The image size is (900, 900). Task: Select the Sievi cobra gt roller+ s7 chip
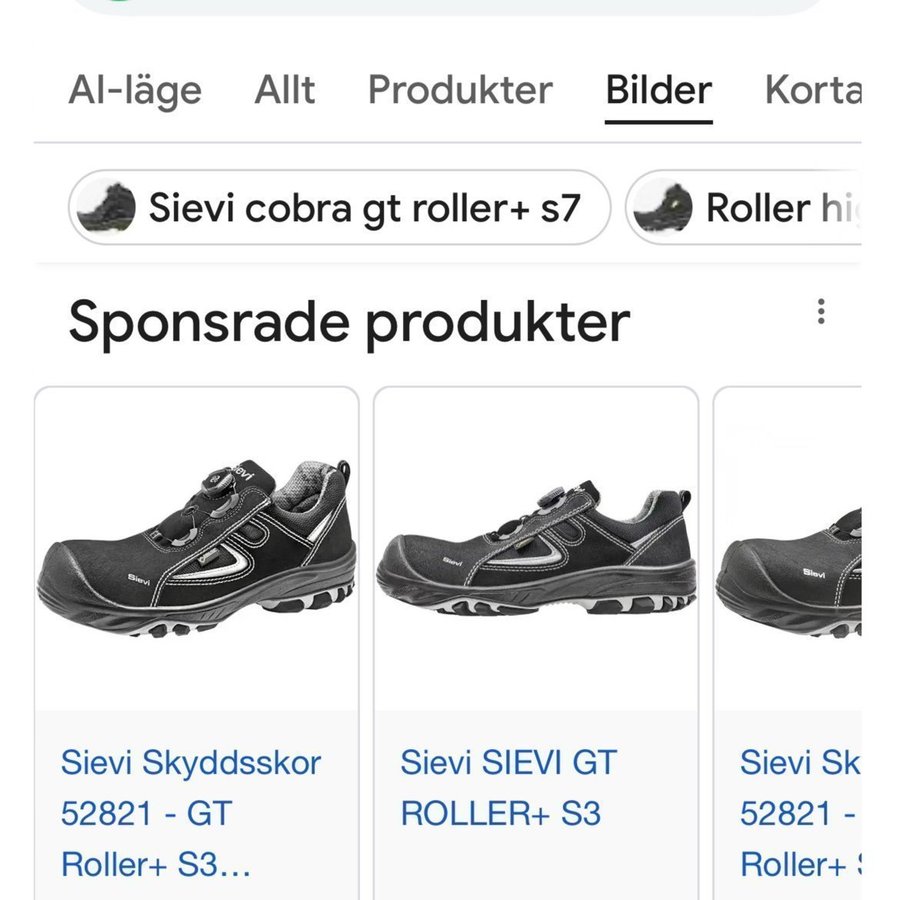[340, 208]
